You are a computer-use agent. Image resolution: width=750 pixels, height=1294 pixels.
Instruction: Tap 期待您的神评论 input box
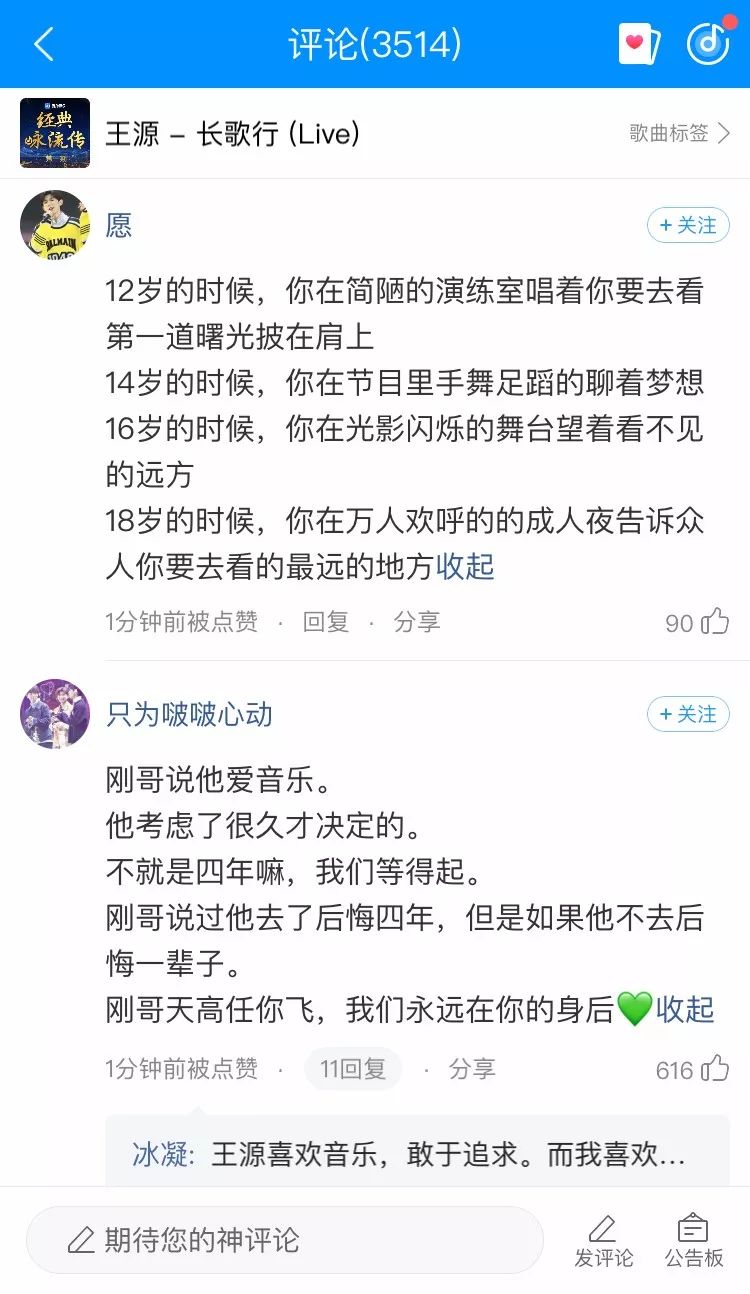pos(285,1241)
